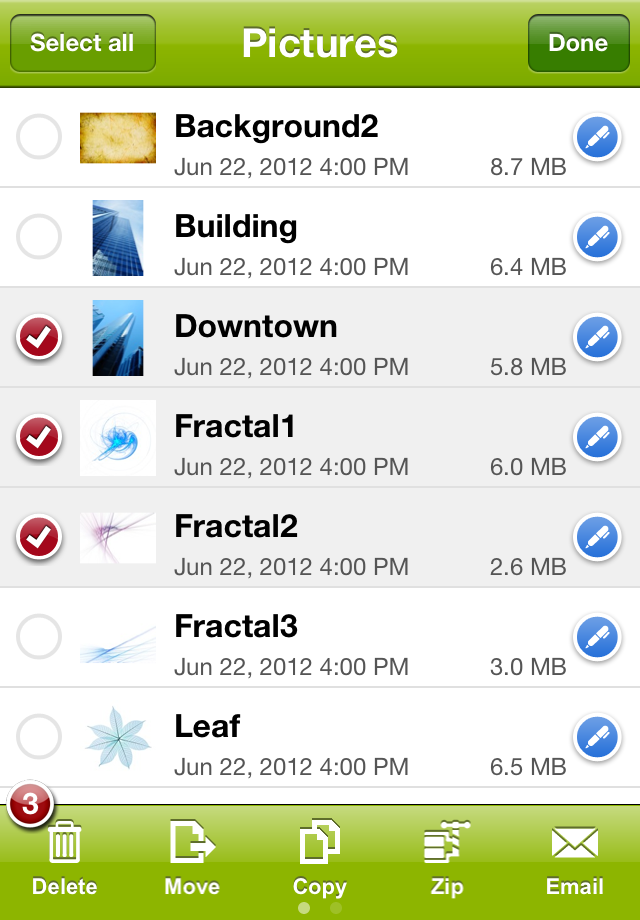Uncheck the Downtown file
The height and width of the screenshot is (920, 640).
40,338
